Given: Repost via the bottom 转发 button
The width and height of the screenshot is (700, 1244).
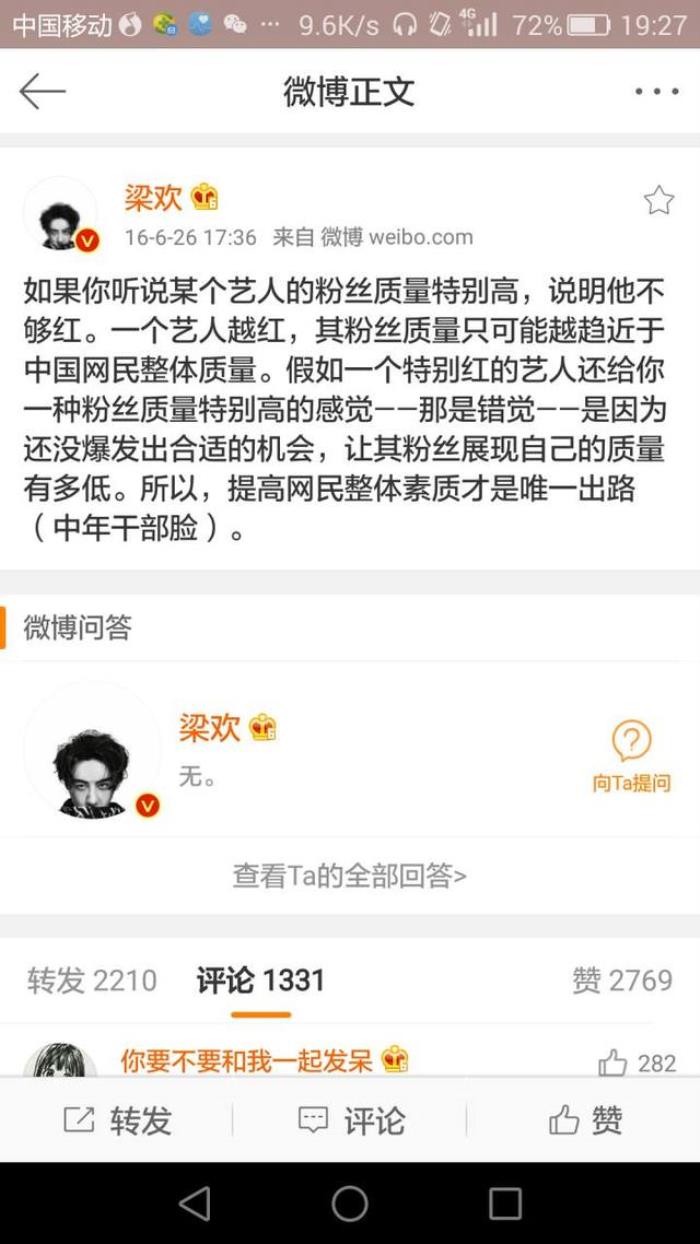Looking at the screenshot, I should pyautogui.click(x=117, y=1120).
